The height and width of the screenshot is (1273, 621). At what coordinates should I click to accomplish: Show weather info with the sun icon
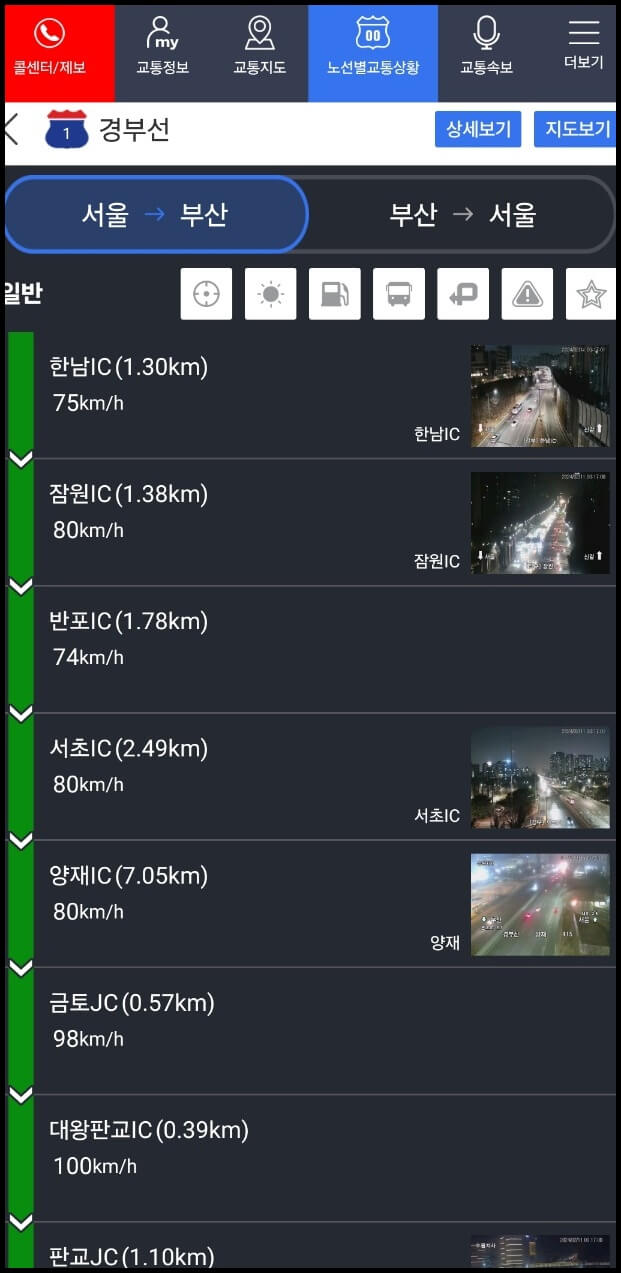[270, 294]
